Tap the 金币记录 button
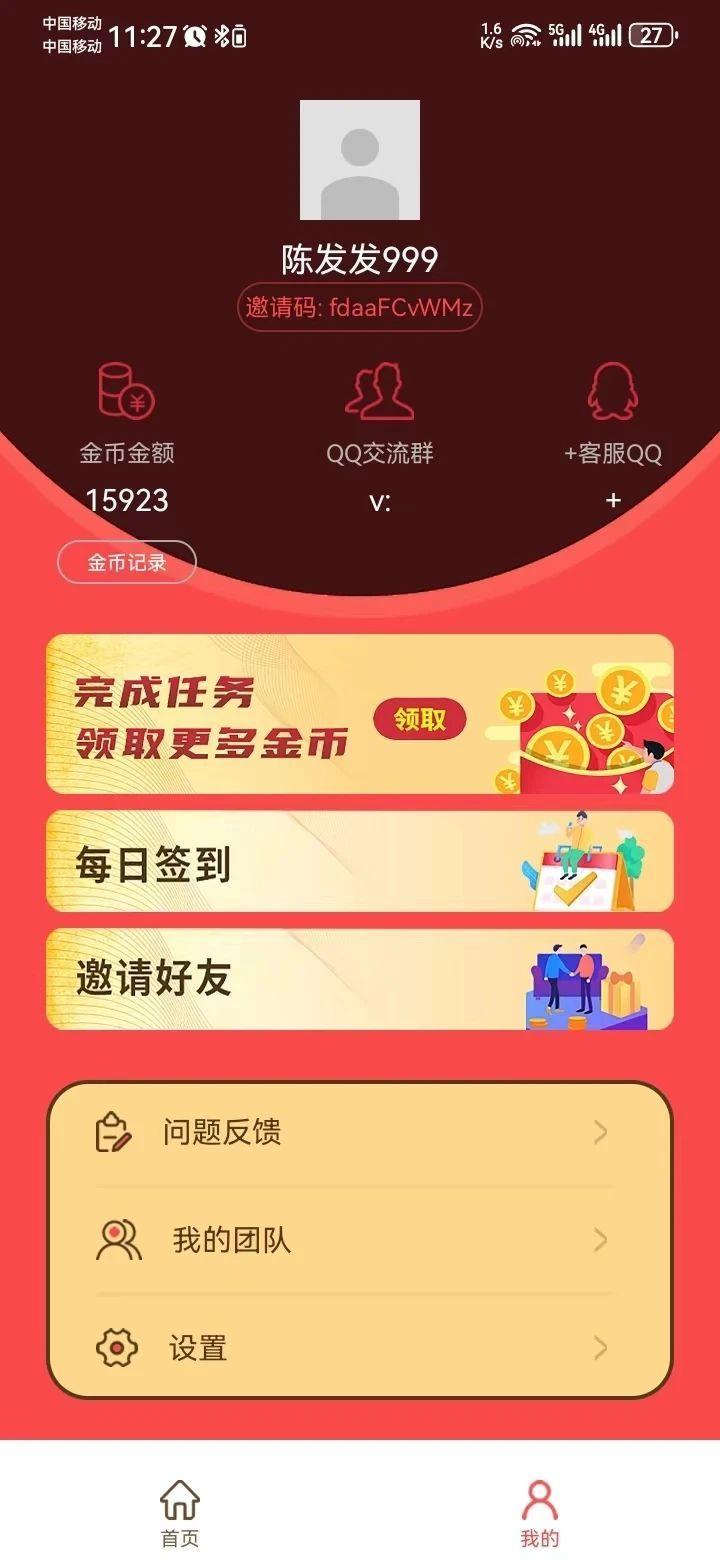This screenshot has width=720, height=1560. tap(126, 562)
